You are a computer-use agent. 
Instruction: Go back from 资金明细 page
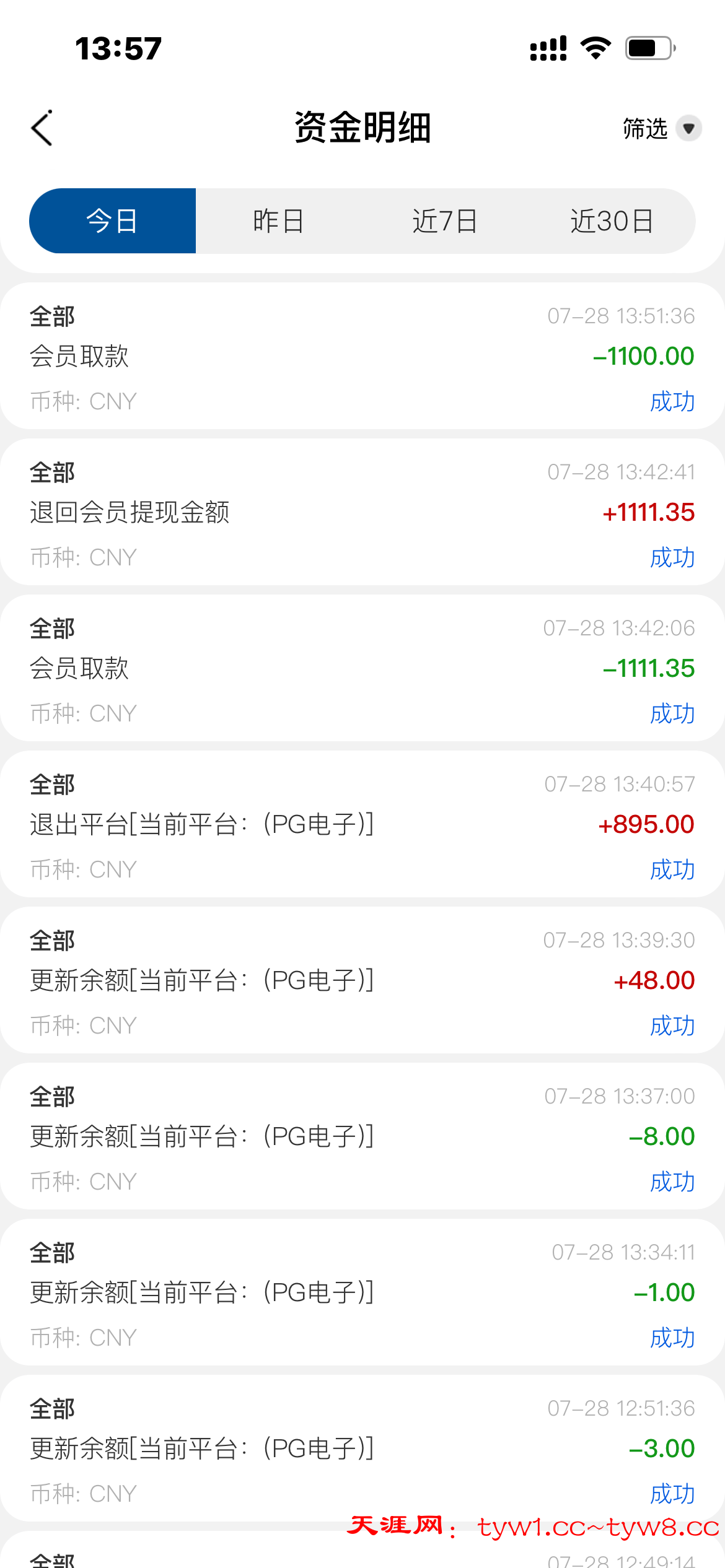click(x=42, y=128)
